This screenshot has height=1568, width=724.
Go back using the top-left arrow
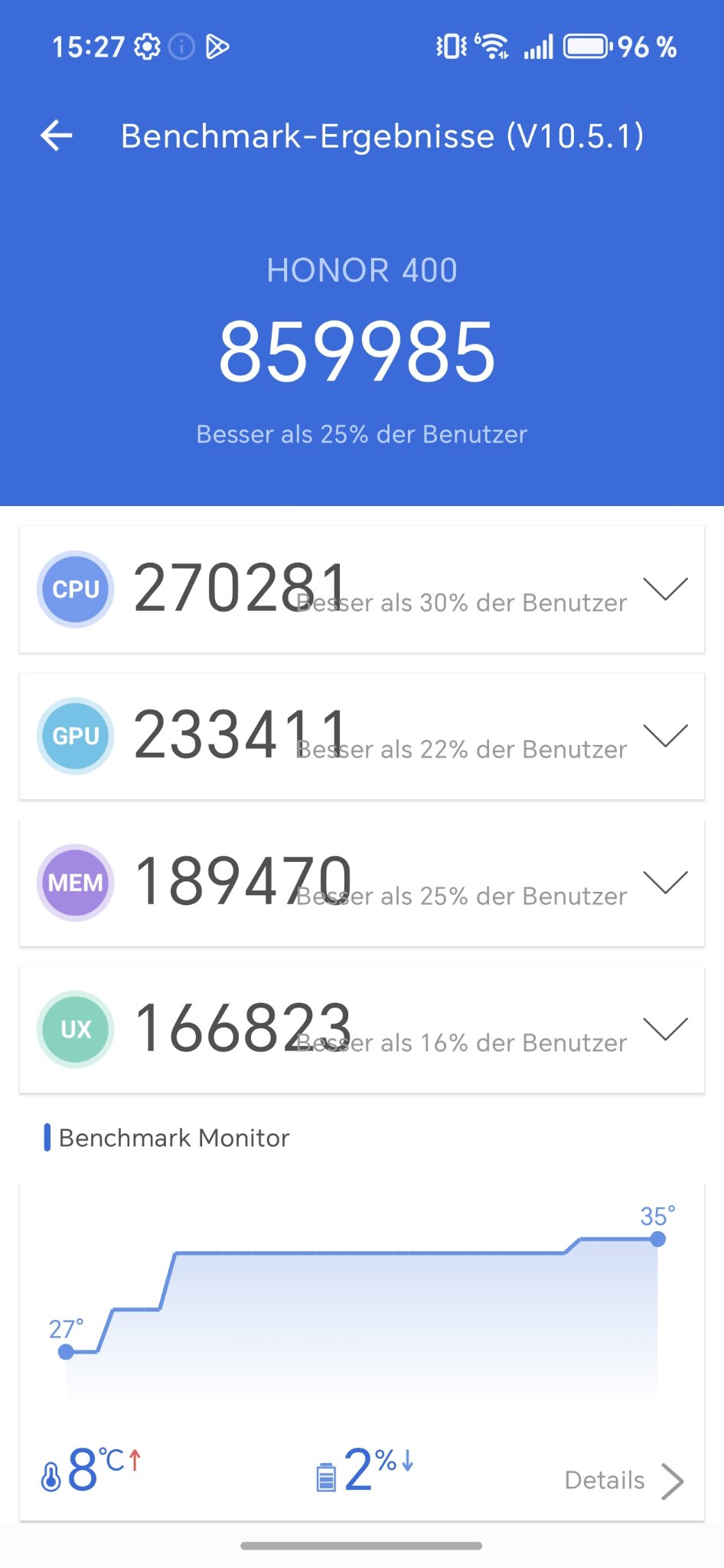tap(57, 136)
